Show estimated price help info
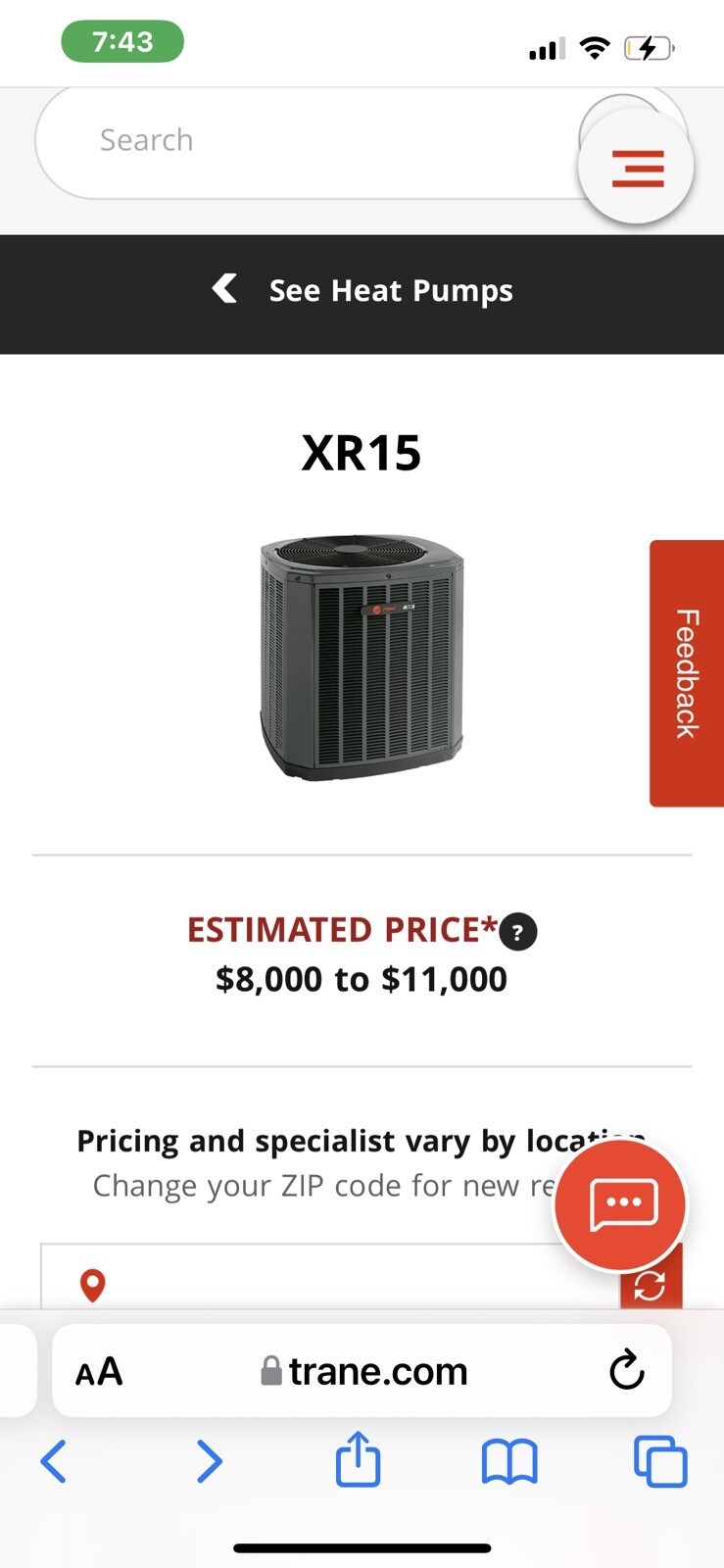724x1568 pixels. (518, 932)
